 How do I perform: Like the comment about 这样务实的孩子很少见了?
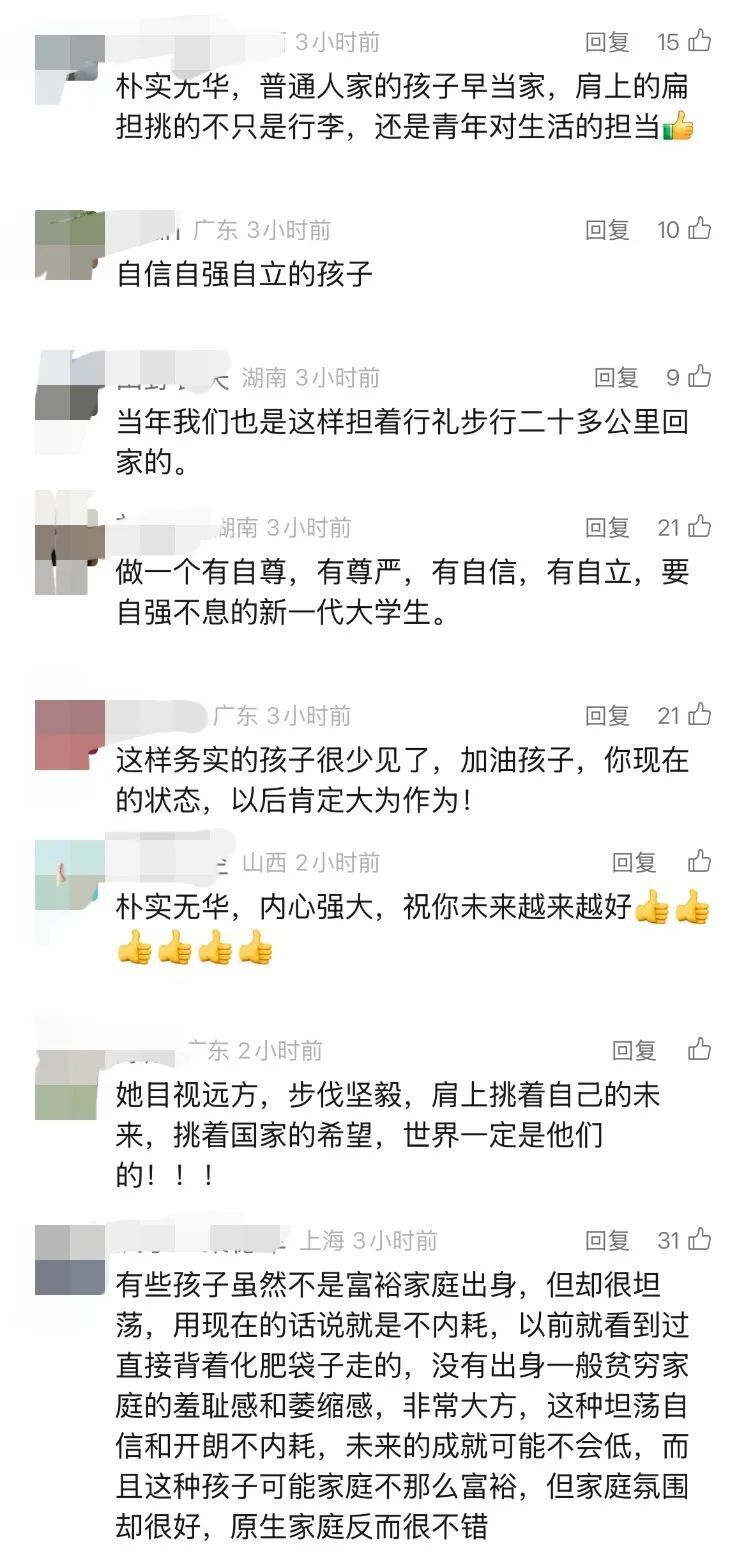699,715
